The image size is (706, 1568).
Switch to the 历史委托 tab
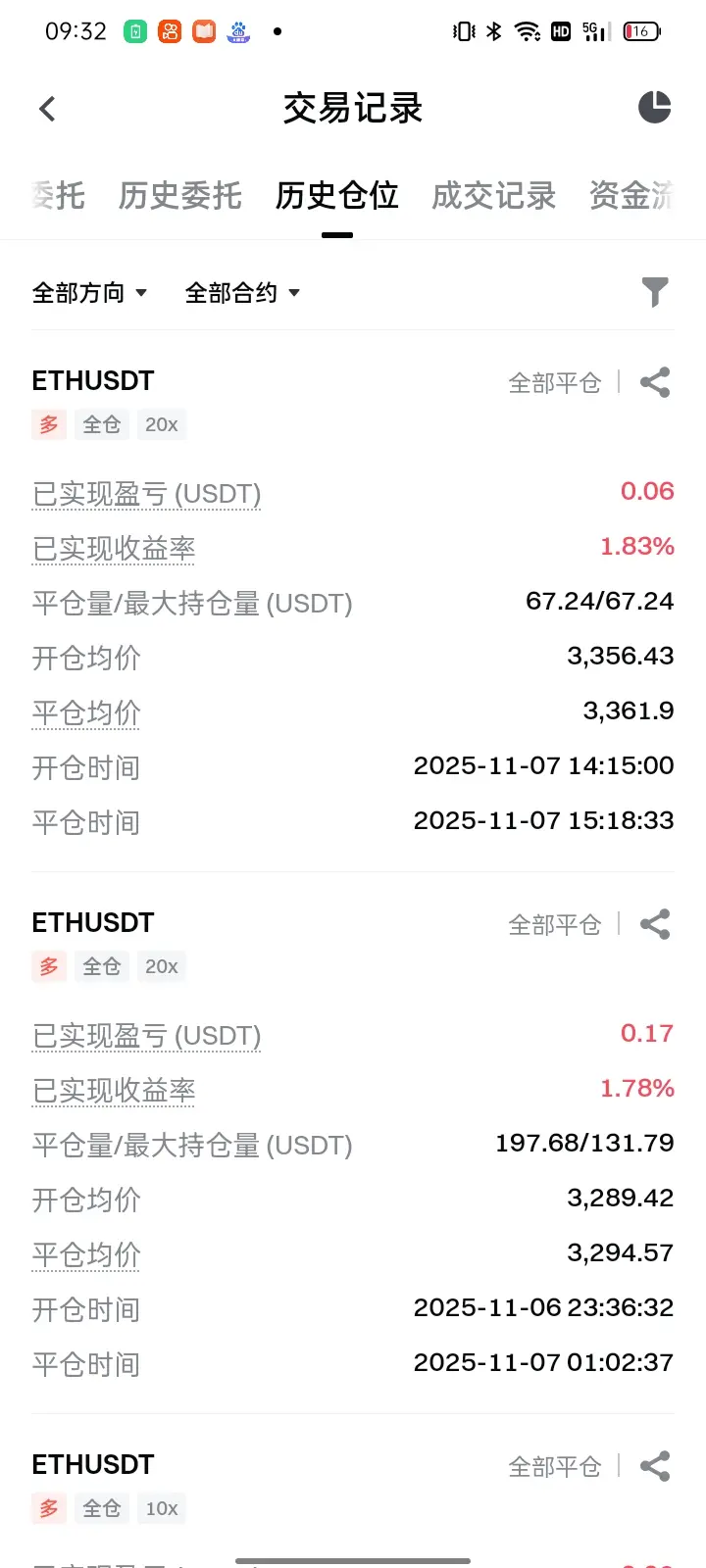pos(179,196)
